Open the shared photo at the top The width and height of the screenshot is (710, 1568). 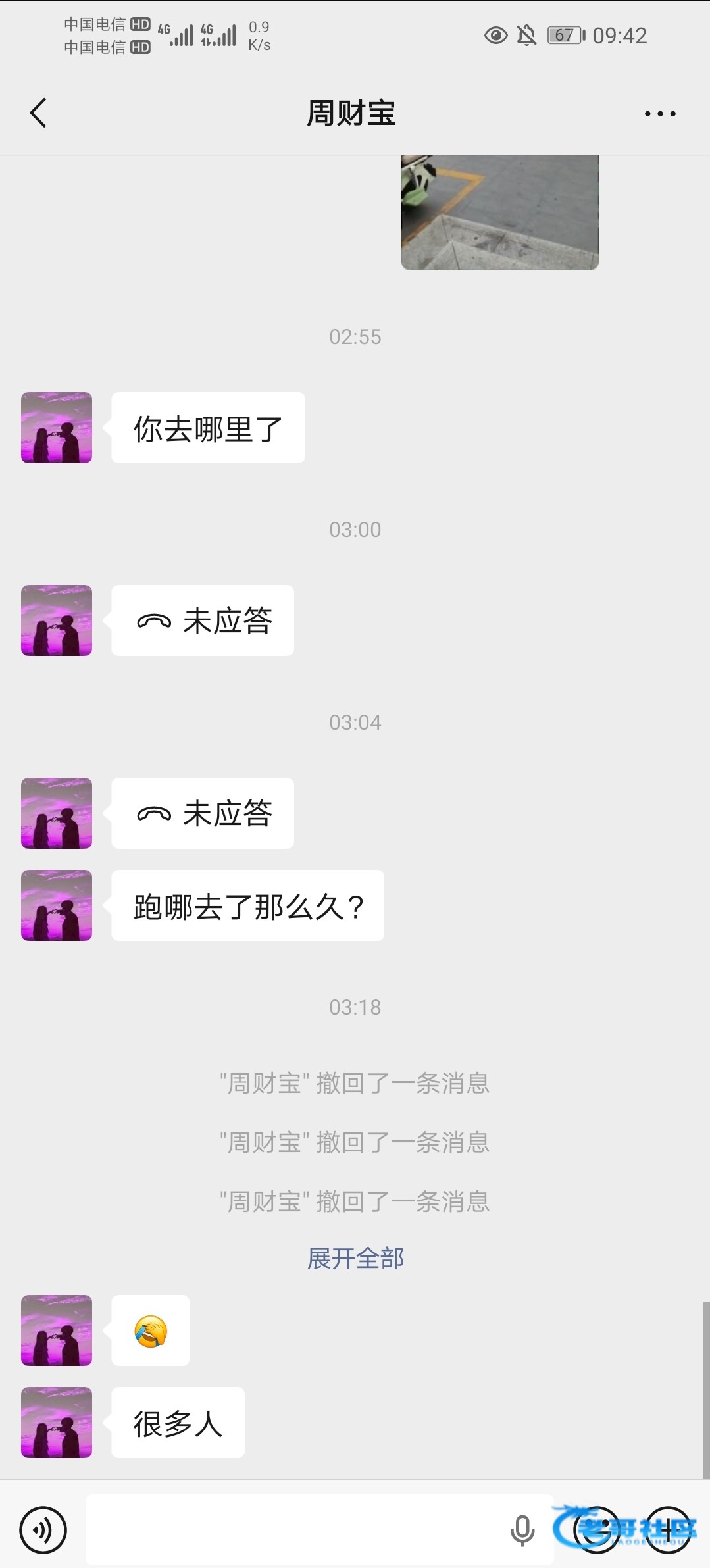click(x=499, y=213)
